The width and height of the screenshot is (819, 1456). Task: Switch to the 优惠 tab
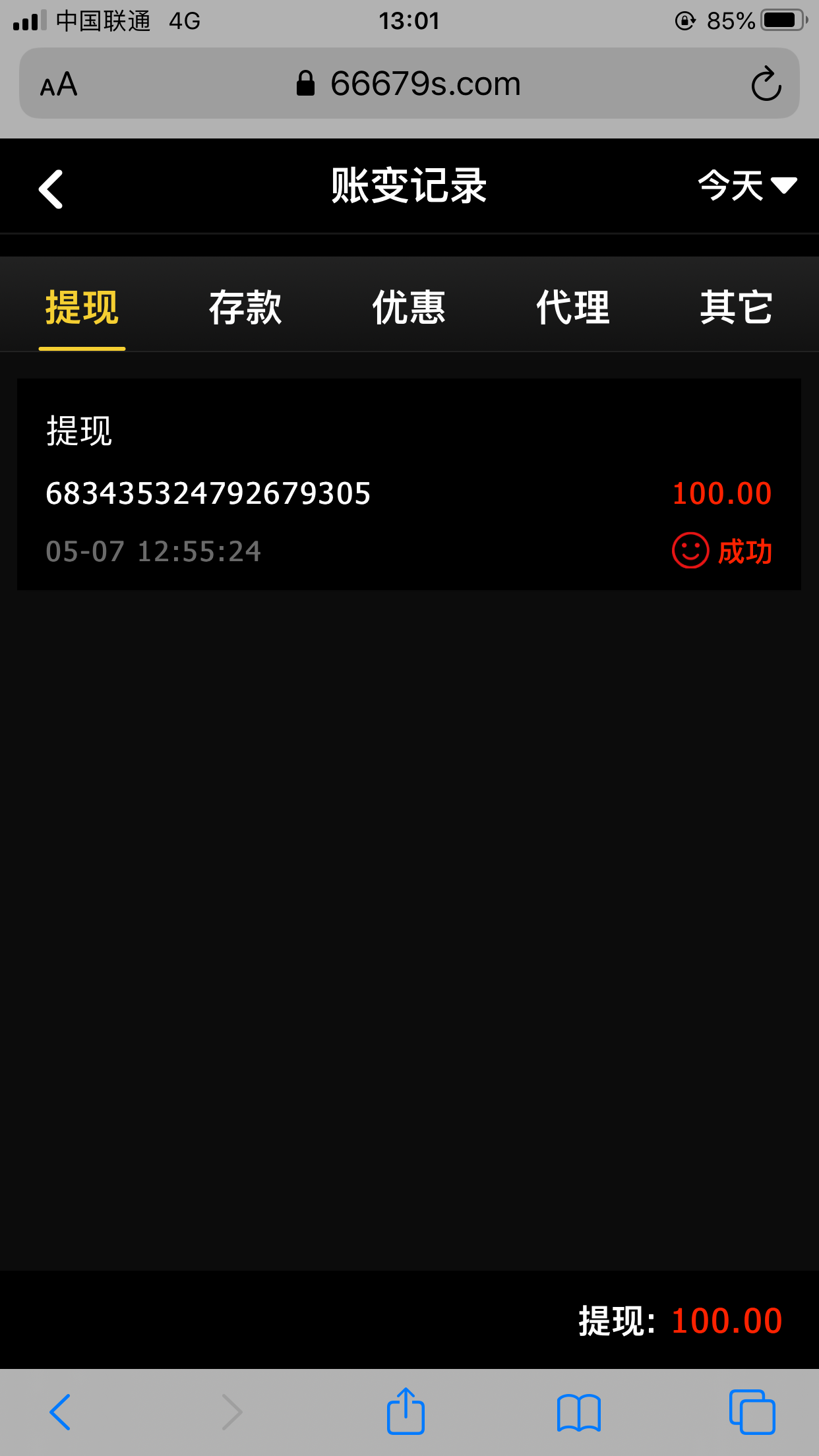[x=409, y=307]
